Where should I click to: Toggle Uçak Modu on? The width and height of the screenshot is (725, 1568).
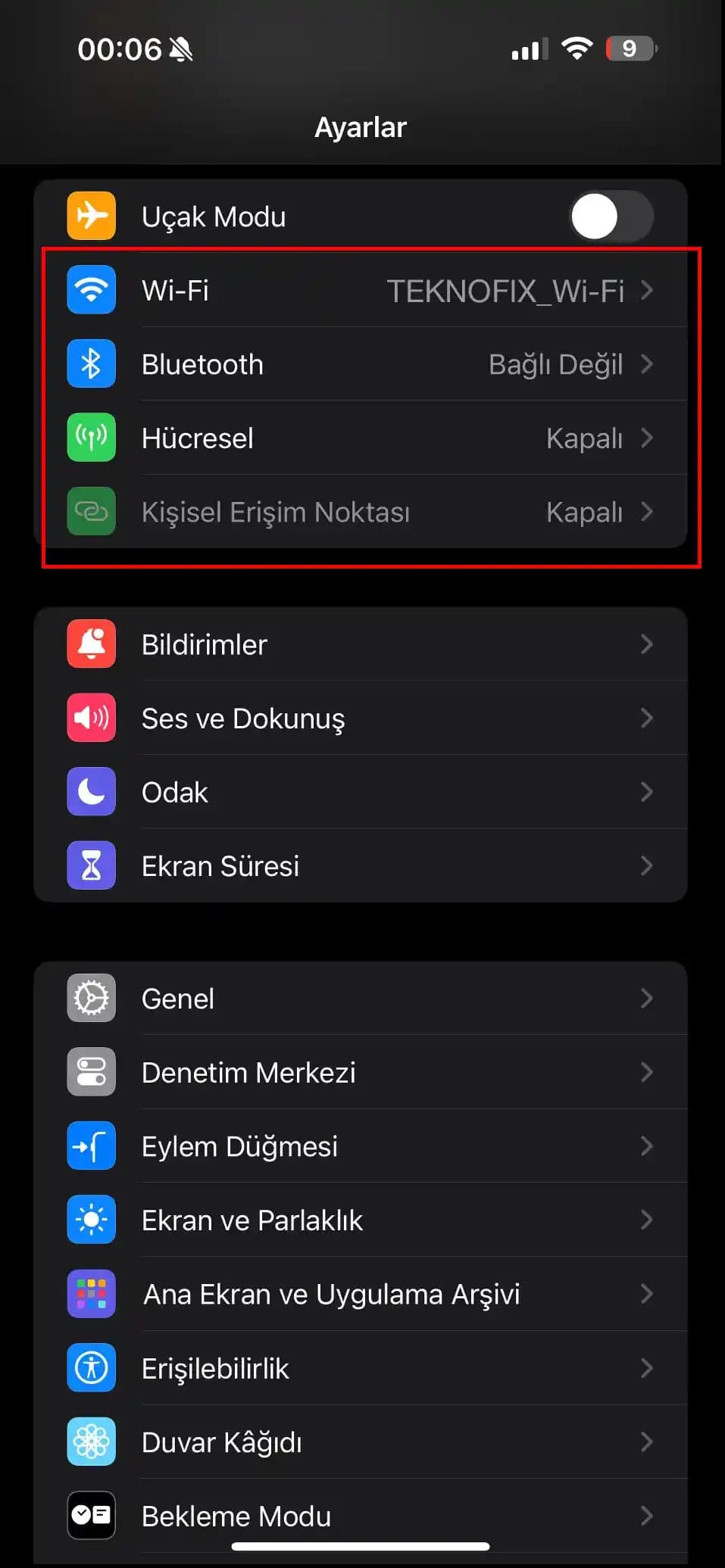611,216
